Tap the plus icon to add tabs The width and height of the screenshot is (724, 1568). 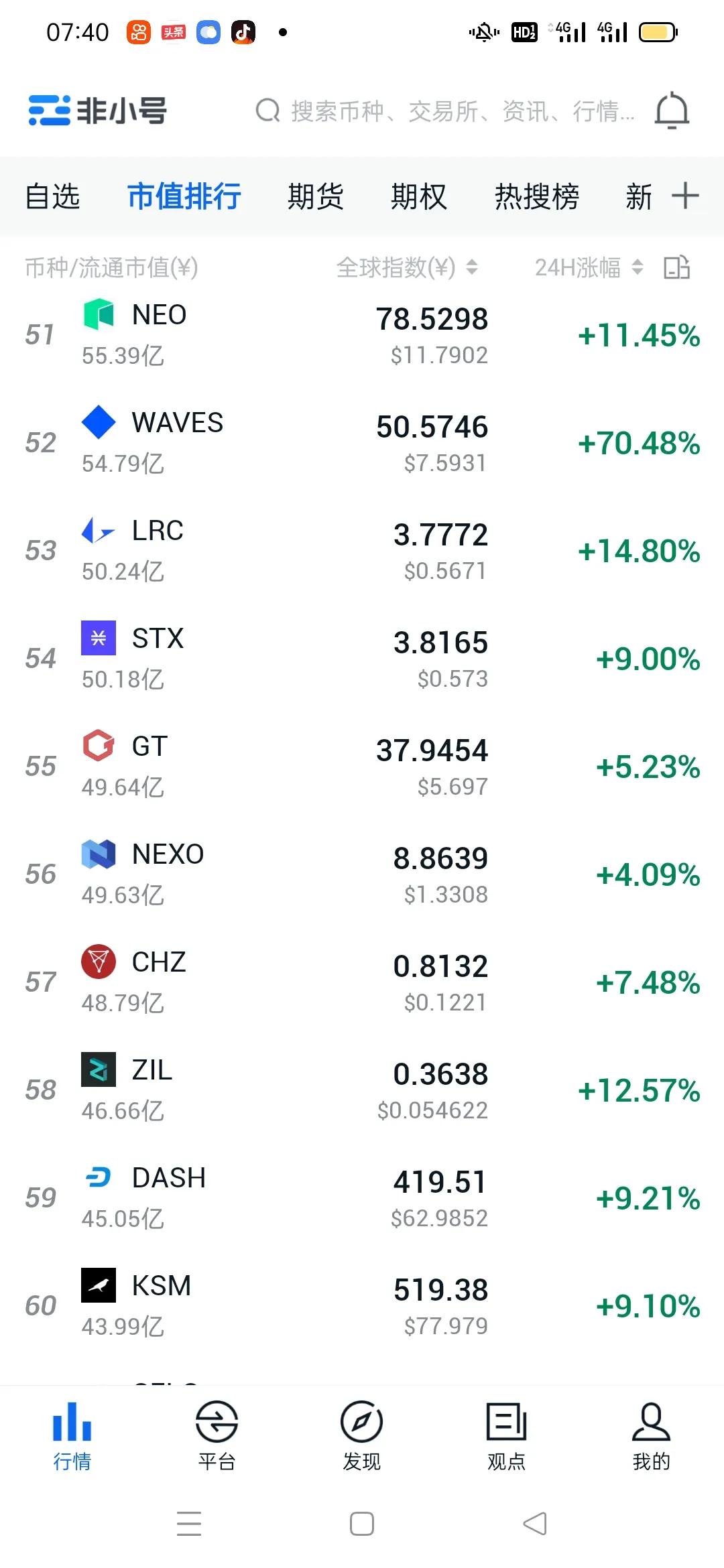coord(685,196)
